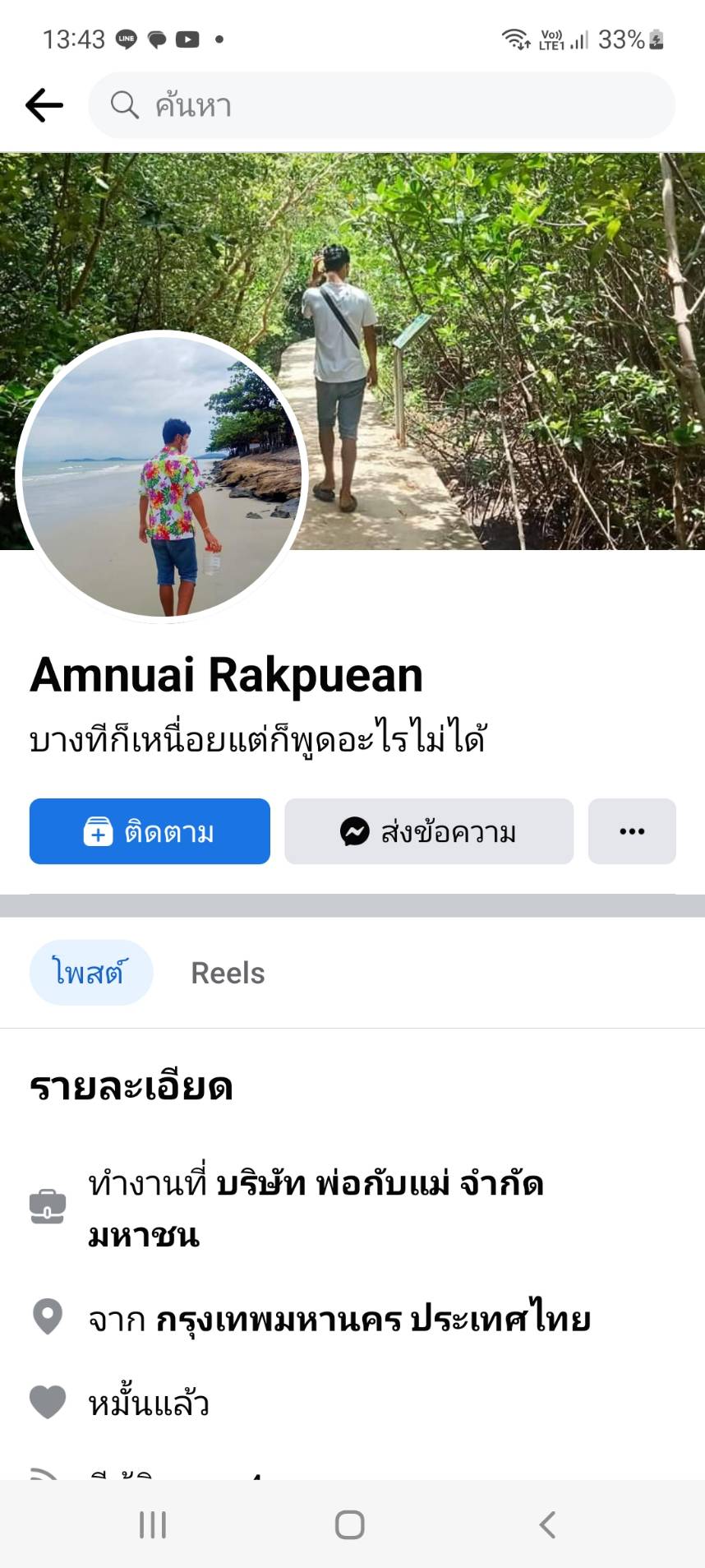Switch to the โพสต์ tab
This screenshot has height=1568, width=705.
(90, 973)
